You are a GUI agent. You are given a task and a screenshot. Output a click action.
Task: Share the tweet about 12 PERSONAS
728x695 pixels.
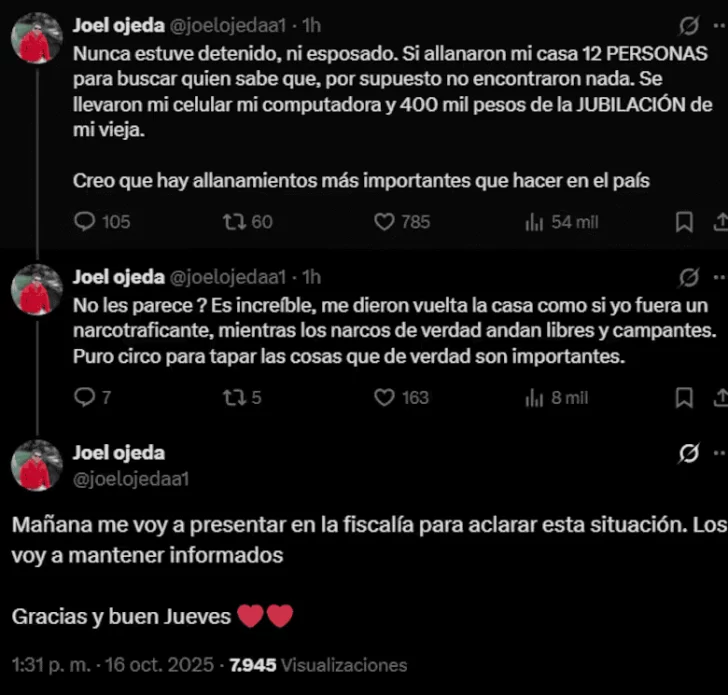point(721,222)
